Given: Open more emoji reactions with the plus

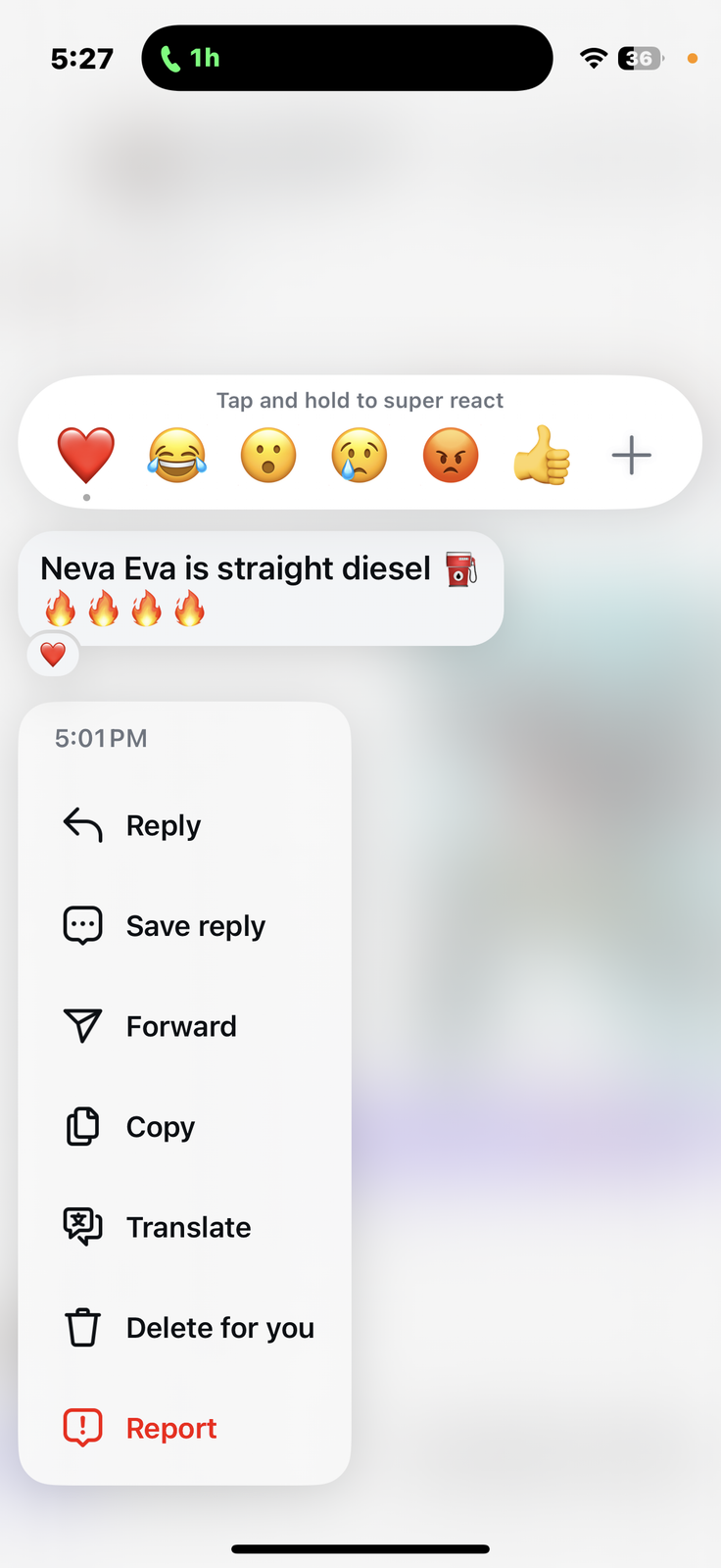Looking at the screenshot, I should coord(632,456).
